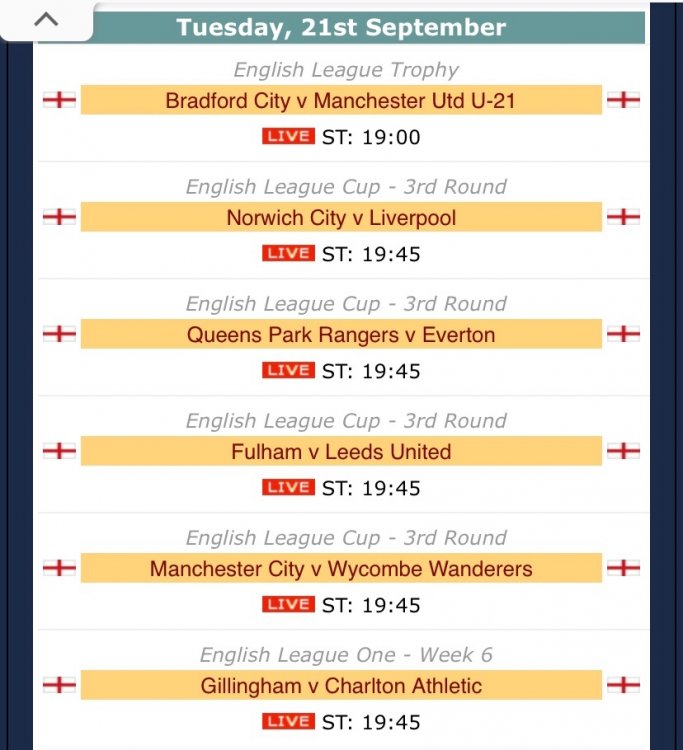The width and height of the screenshot is (683, 750).
Task: Open Manchester City v Wycombe Wanderers match
Action: pyautogui.click(x=341, y=568)
